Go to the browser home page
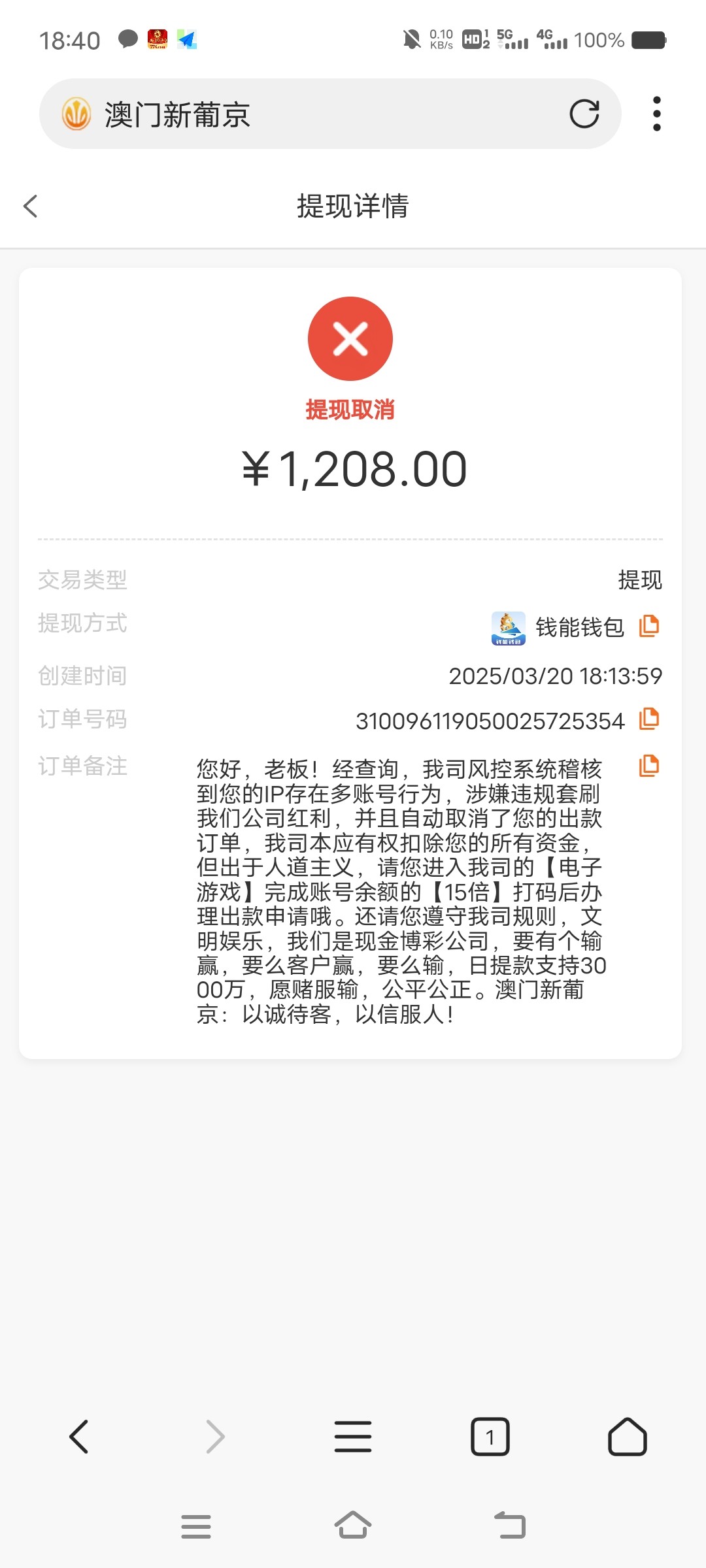The height and width of the screenshot is (1568, 706). 628,1437
